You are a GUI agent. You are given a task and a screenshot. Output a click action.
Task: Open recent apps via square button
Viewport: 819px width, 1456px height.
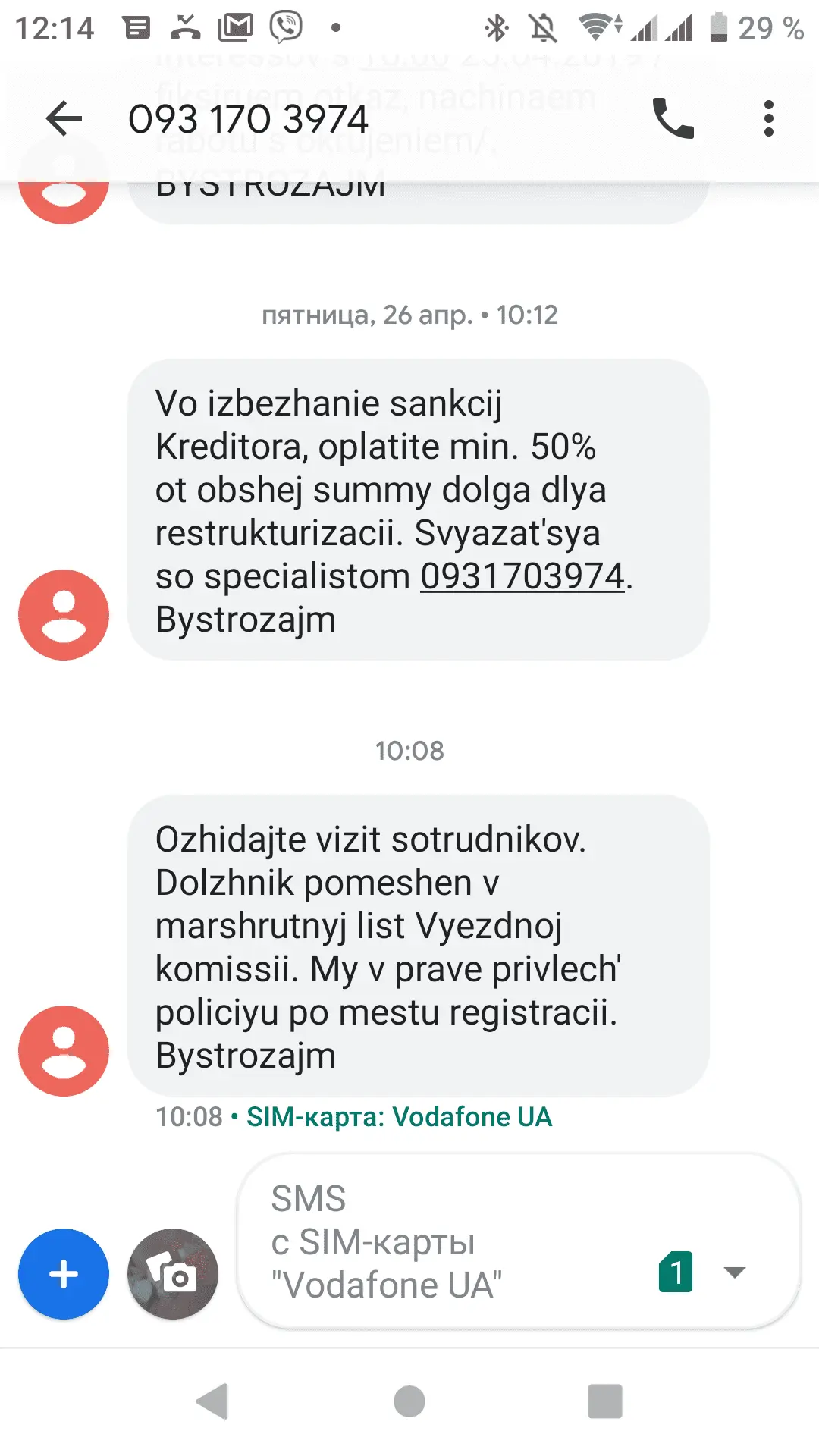pos(604,1401)
